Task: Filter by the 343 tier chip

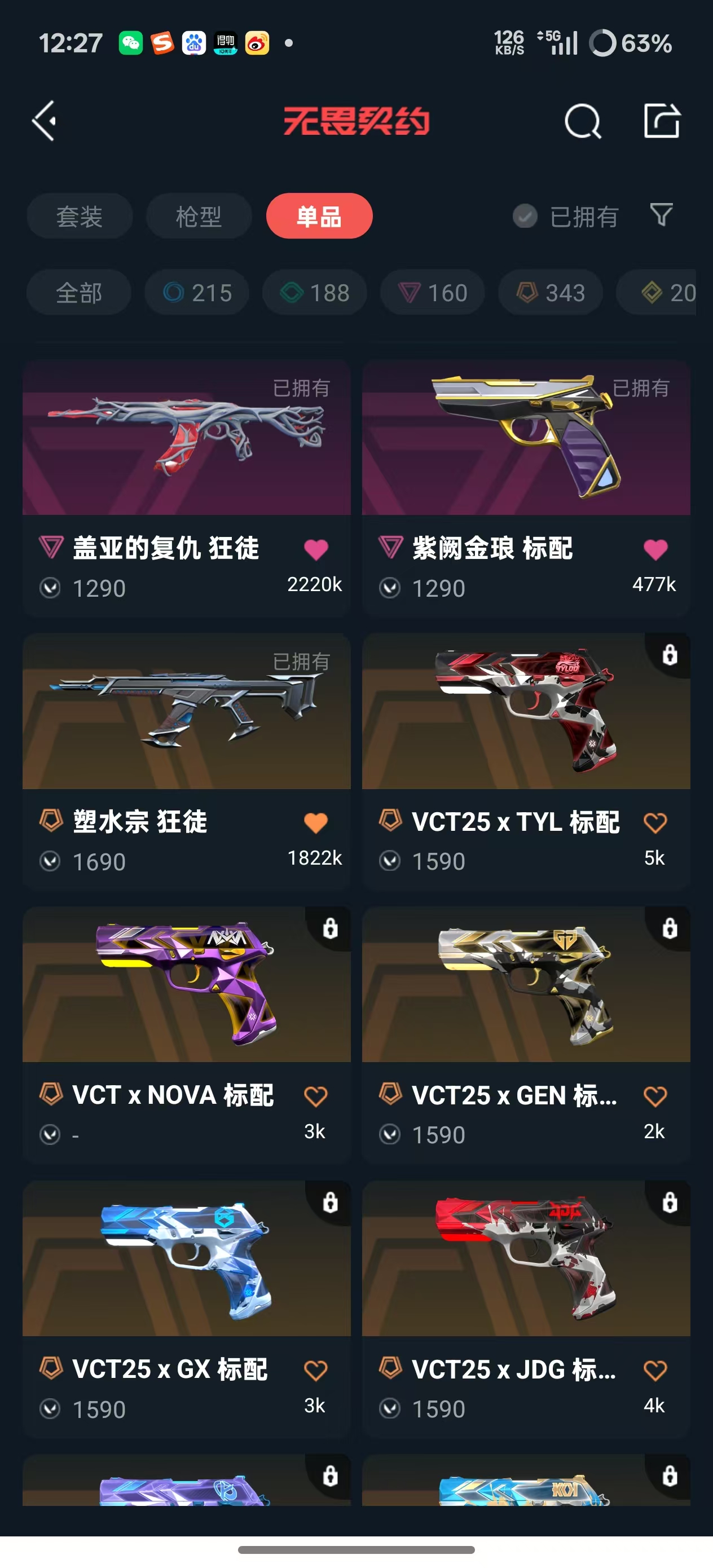Action: (551, 293)
